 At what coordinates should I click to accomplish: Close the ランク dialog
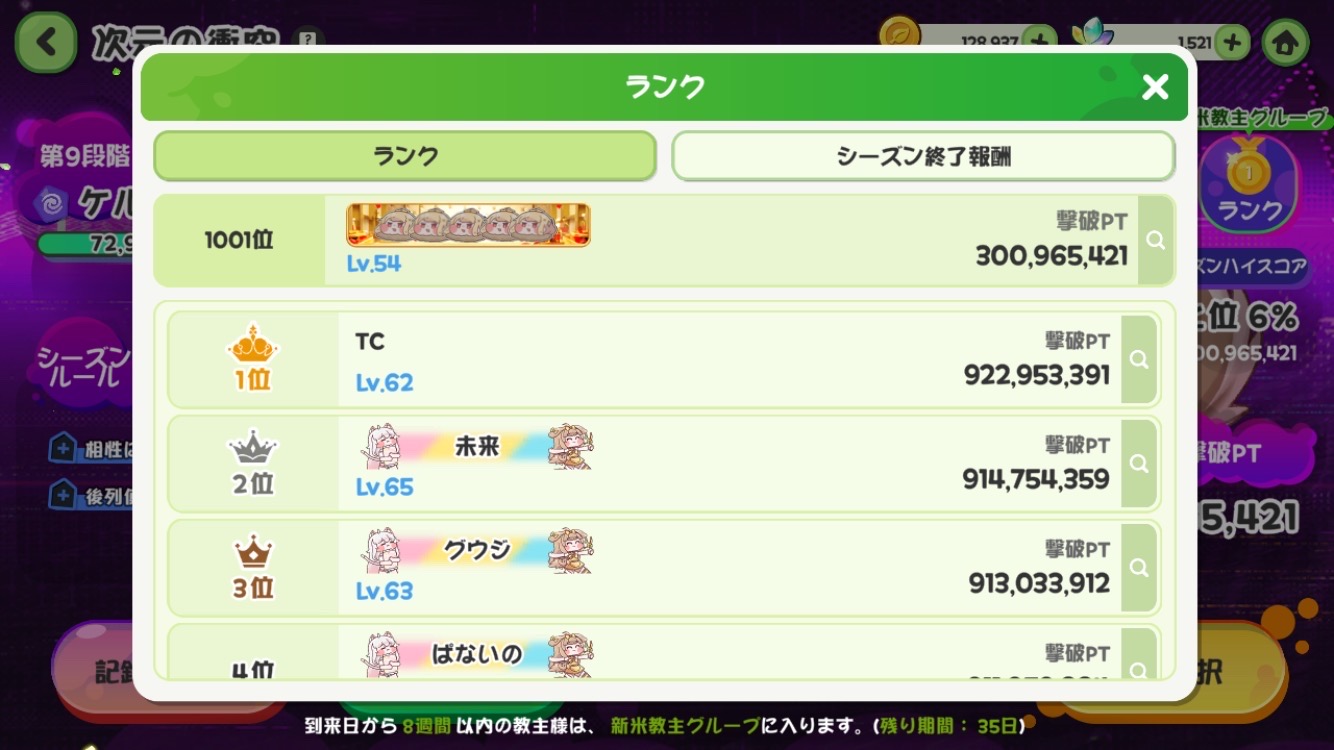(x=1155, y=87)
